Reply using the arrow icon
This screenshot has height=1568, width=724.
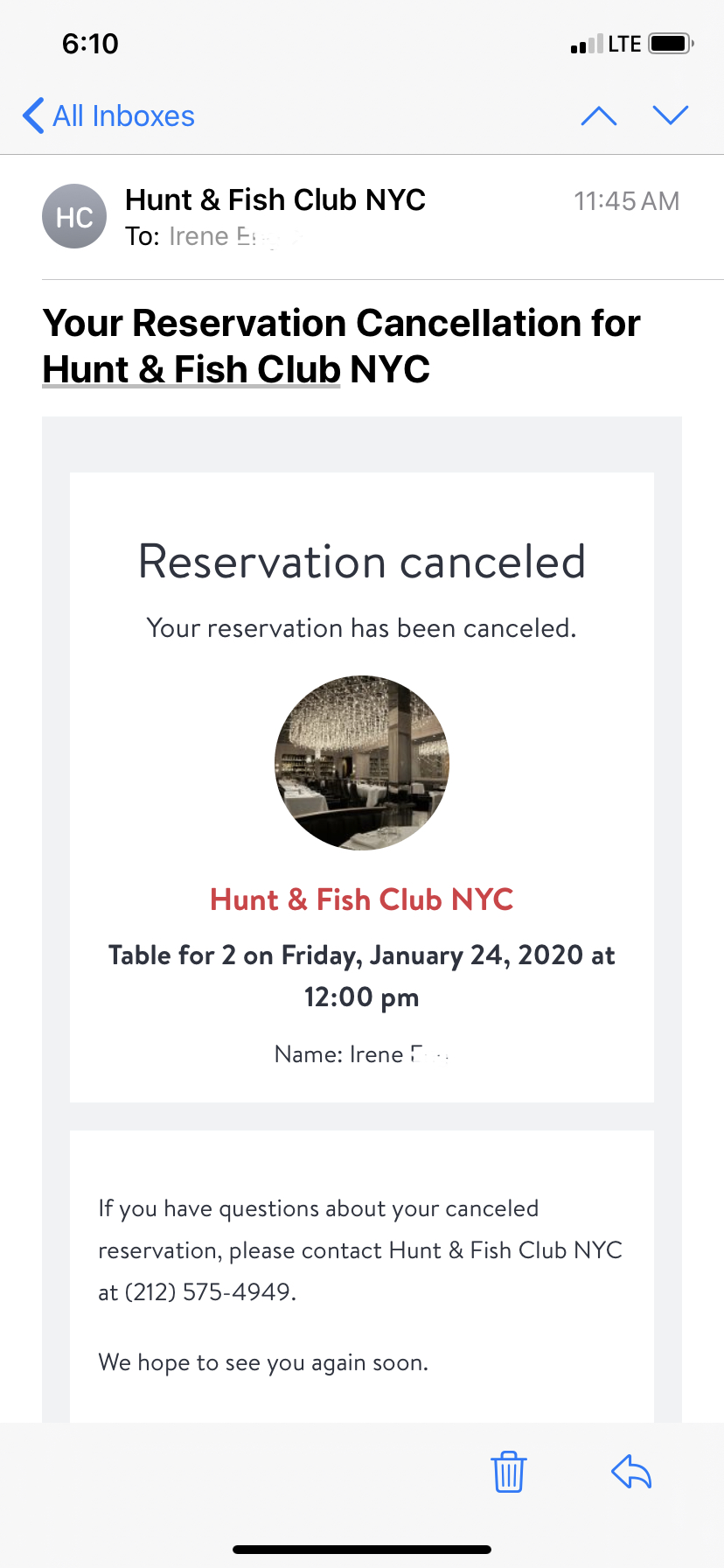tap(631, 1471)
